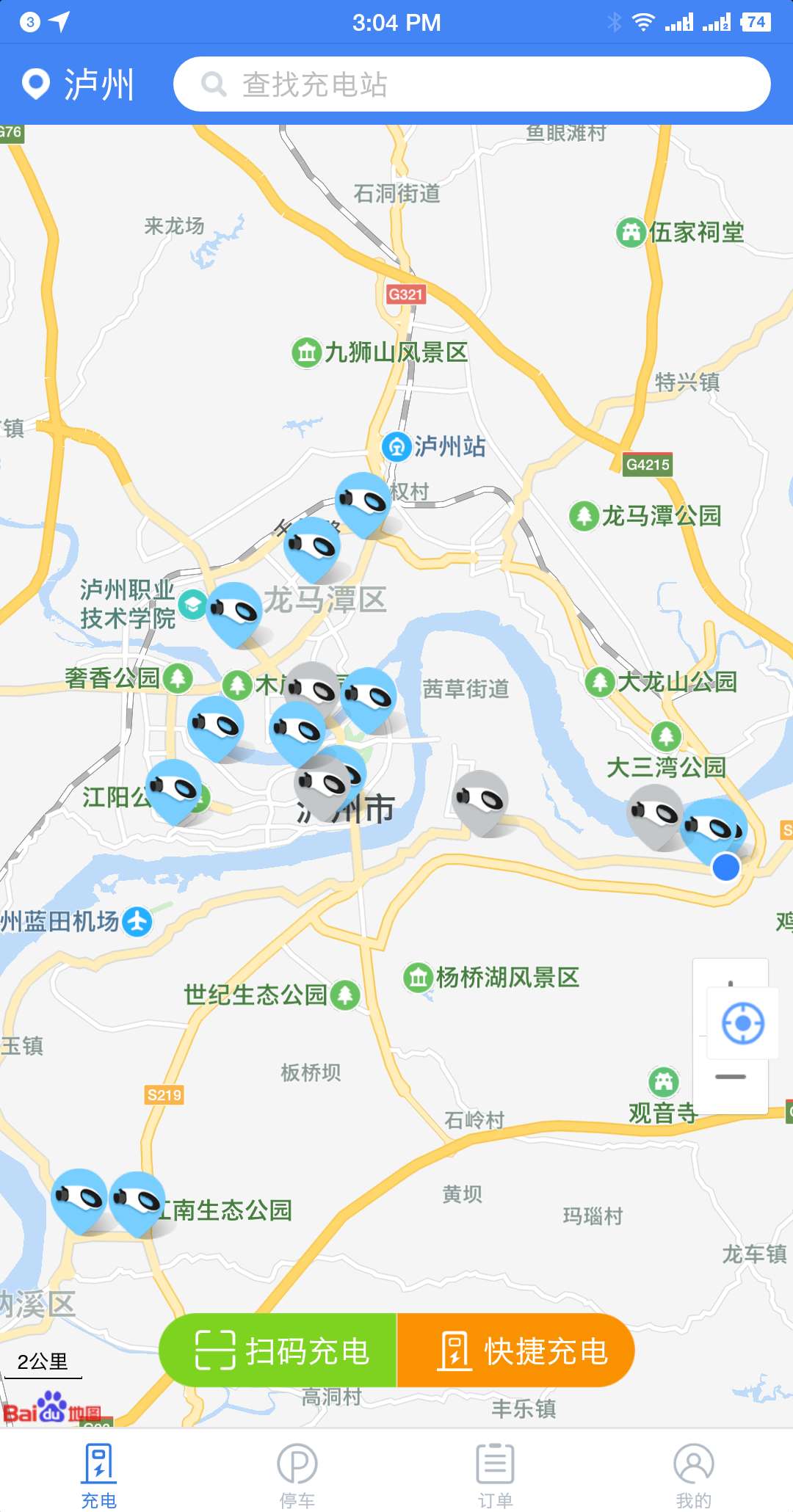Open charging station marker near 泸州站
This screenshot has width=793, height=1512.
coord(363,504)
